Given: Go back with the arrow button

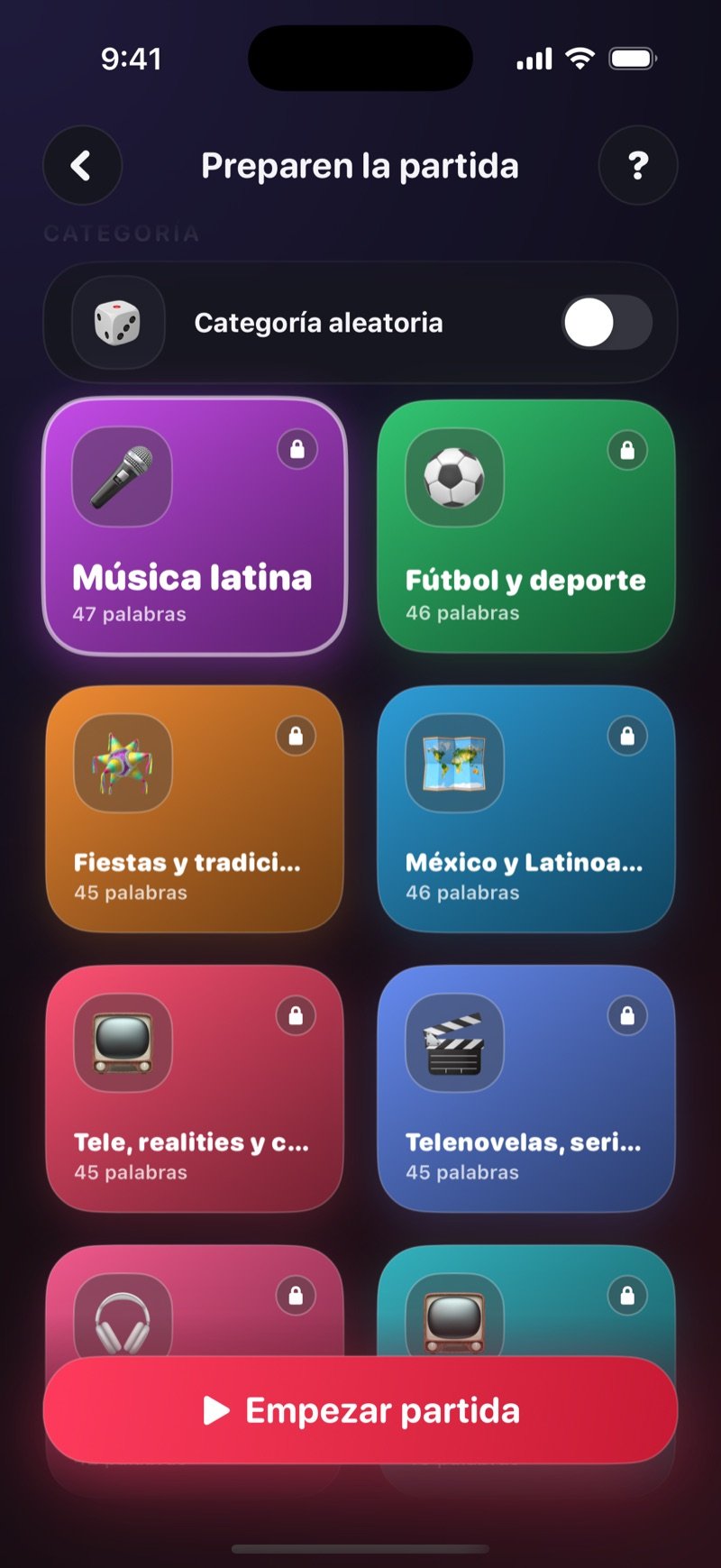Looking at the screenshot, I should [x=82, y=166].
